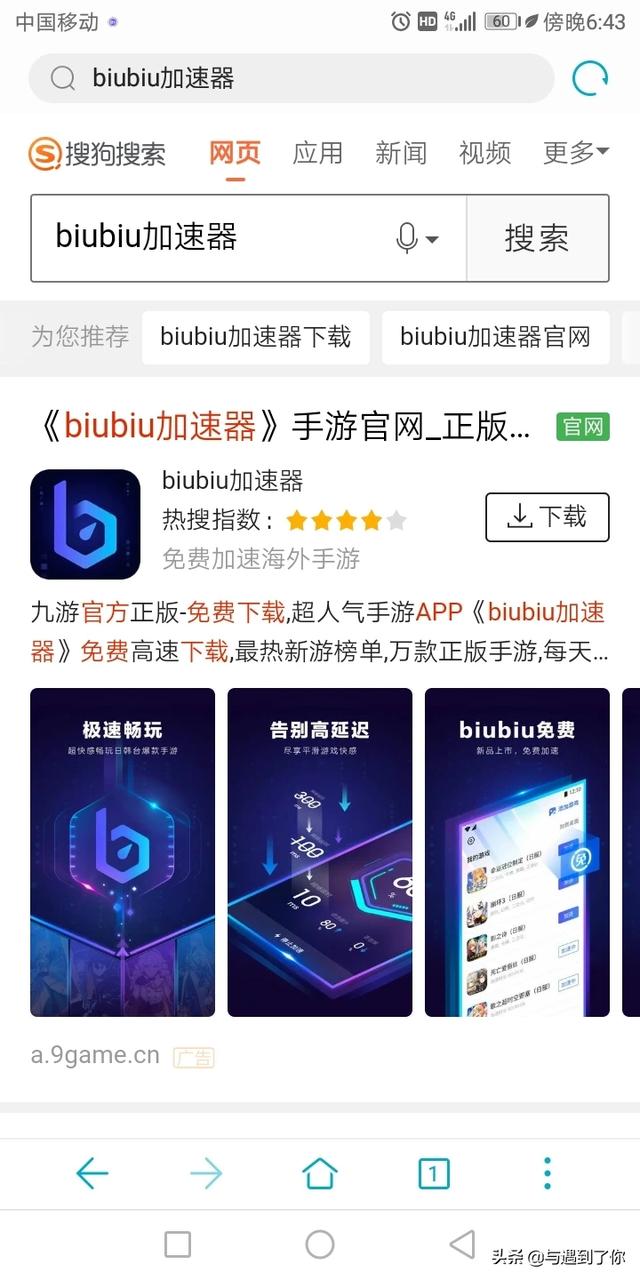The width and height of the screenshot is (640, 1280).
Task: Tap the microphone voice search icon
Action: (407, 238)
